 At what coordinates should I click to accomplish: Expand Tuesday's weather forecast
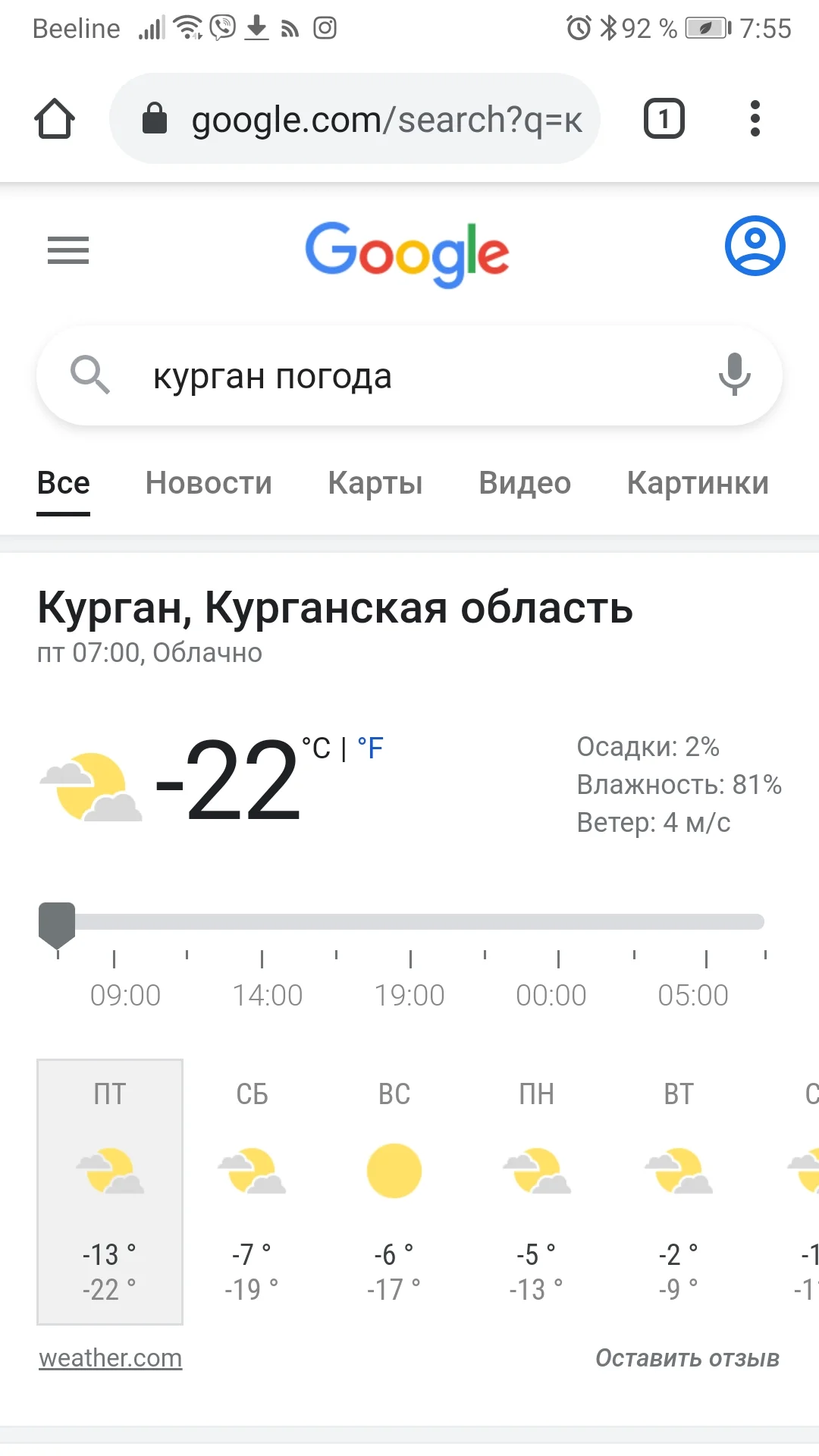(x=679, y=1183)
